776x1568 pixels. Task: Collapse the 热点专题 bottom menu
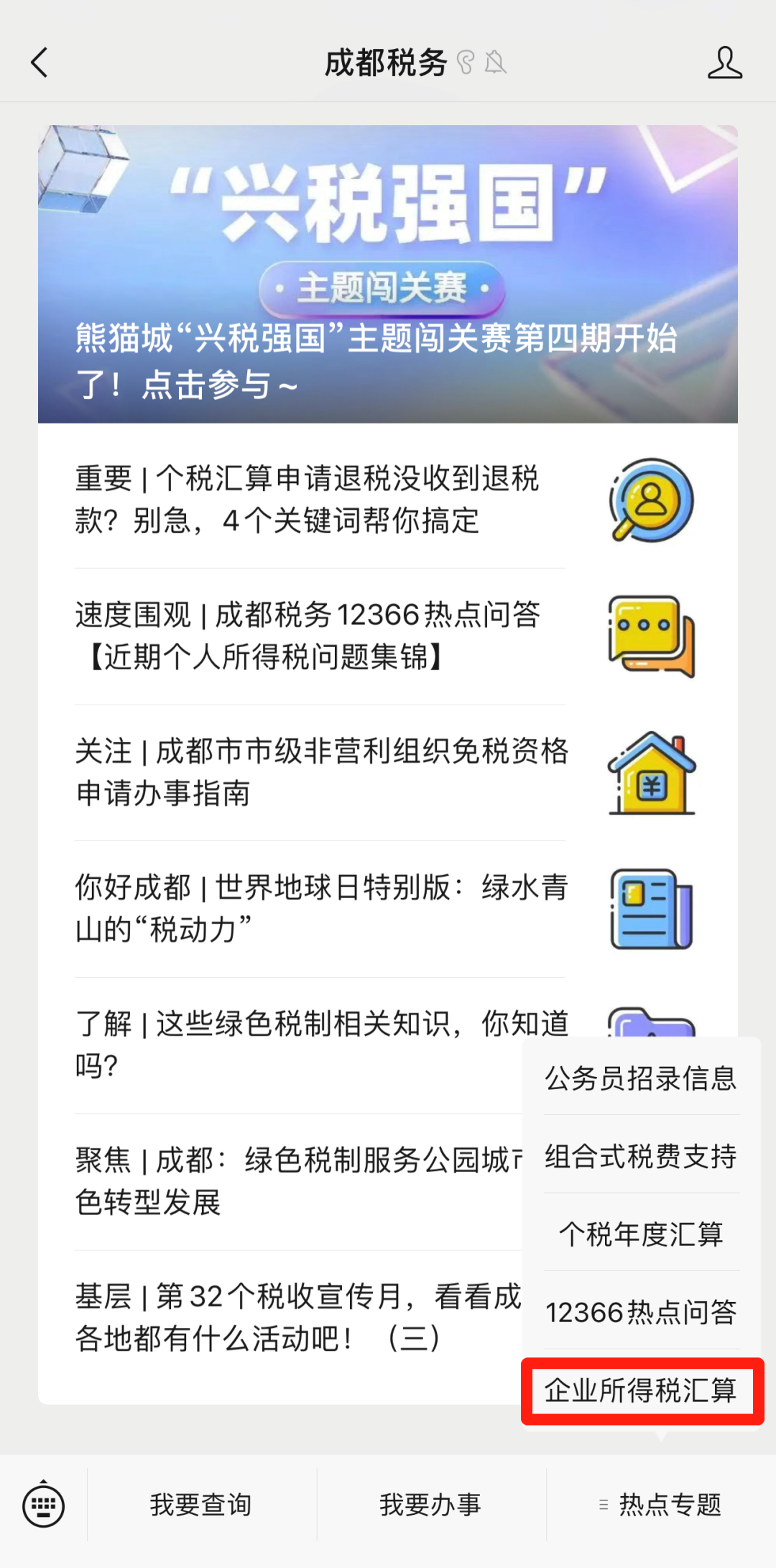(x=661, y=1505)
